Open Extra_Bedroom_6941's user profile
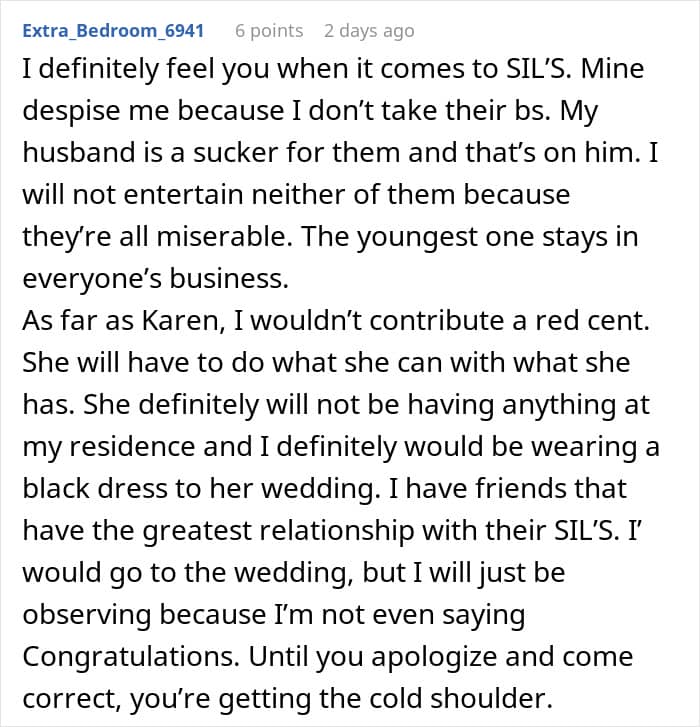700x727 pixels. [113, 31]
